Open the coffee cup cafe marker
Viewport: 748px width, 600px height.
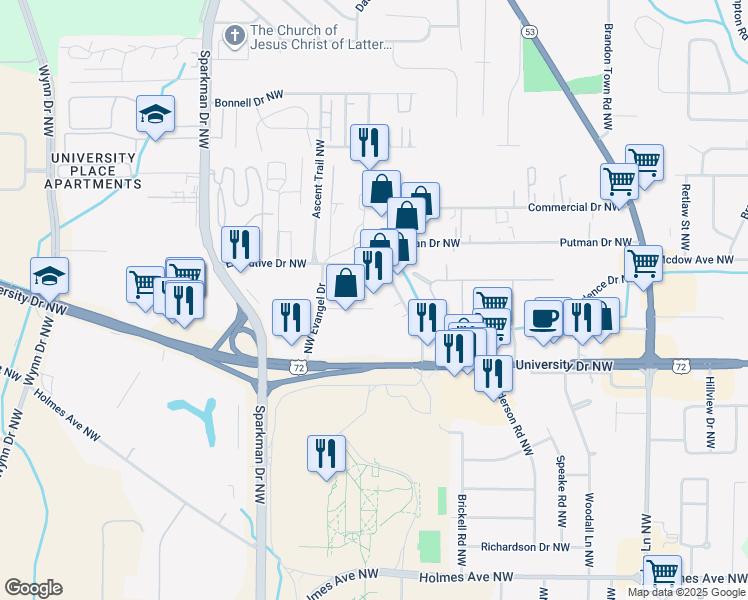543,321
